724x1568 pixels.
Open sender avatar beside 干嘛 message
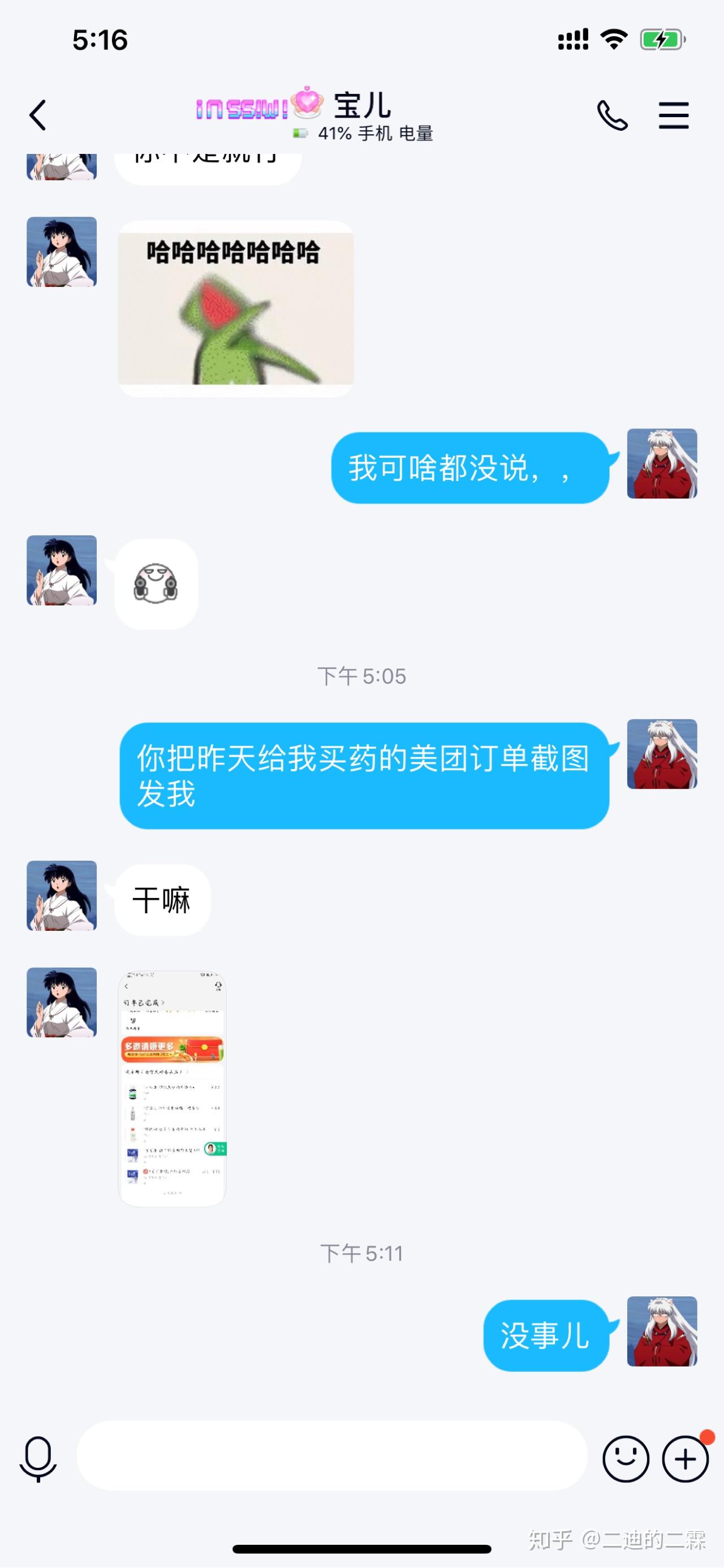62,895
